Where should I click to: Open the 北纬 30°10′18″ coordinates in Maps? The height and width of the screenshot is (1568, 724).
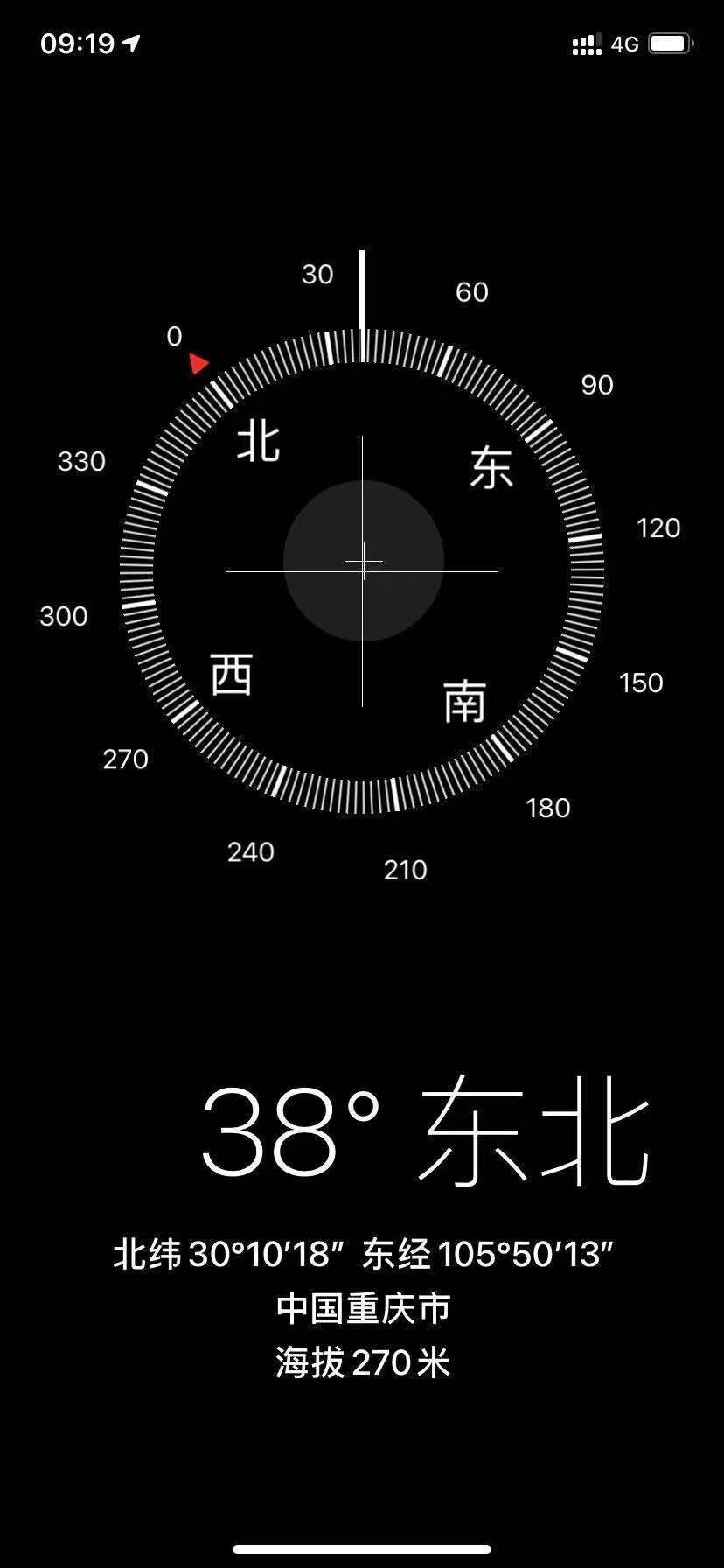tap(362, 1254)
